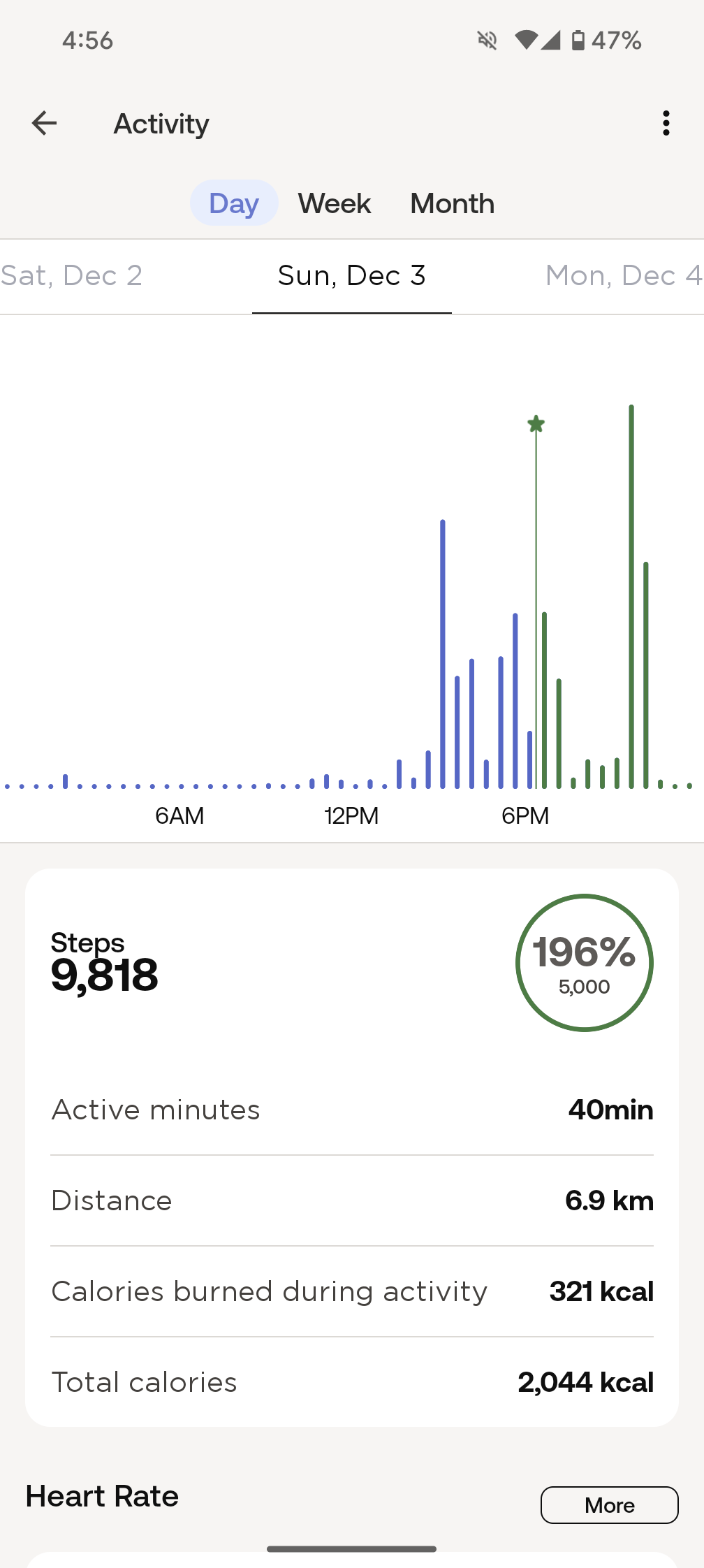
Task: Switch to the Week view
Action: [x=335, y=203]
